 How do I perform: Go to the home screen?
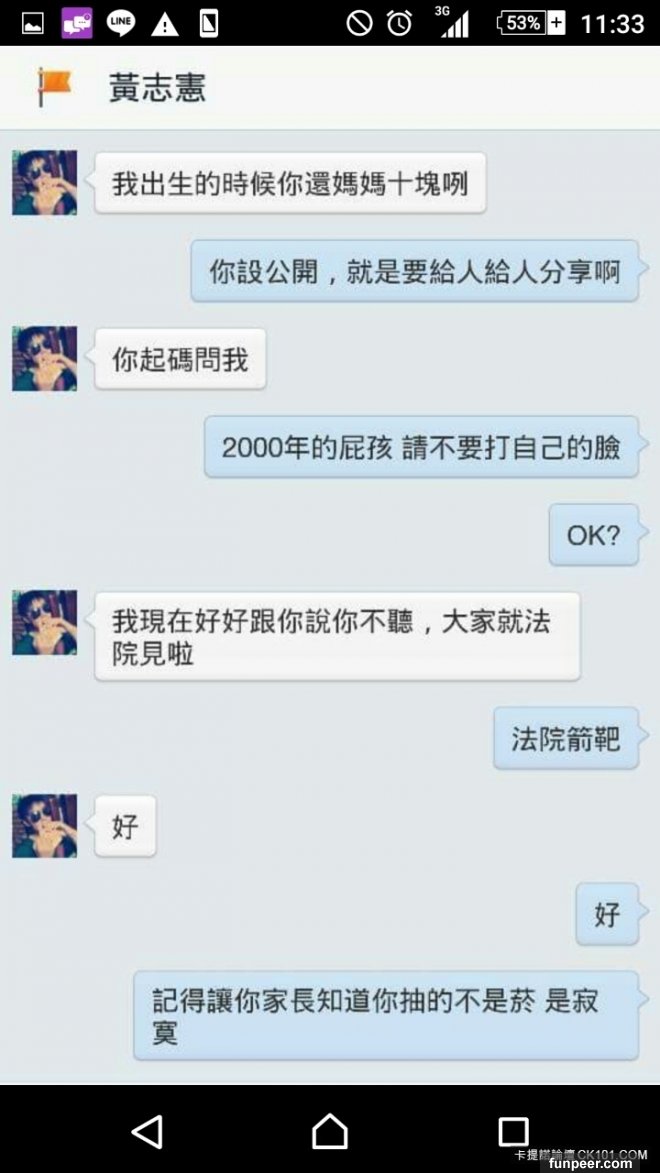pyautogui.click(x=329, y=1131)
